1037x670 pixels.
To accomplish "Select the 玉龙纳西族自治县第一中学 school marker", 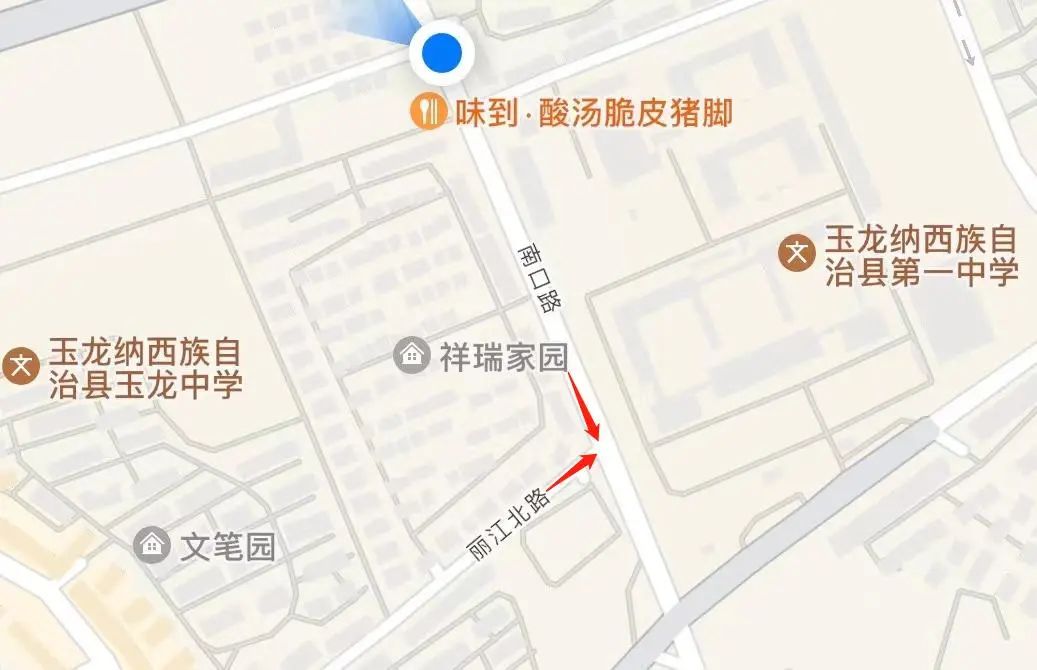I will click(x=798, y=253).
